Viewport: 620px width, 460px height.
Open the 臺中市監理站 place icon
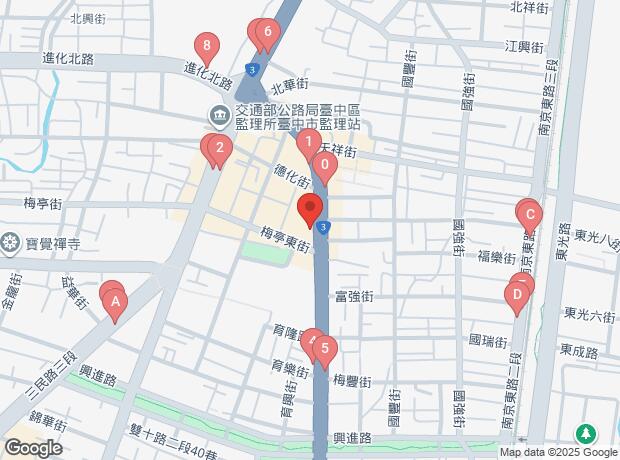tap(218, 118)
